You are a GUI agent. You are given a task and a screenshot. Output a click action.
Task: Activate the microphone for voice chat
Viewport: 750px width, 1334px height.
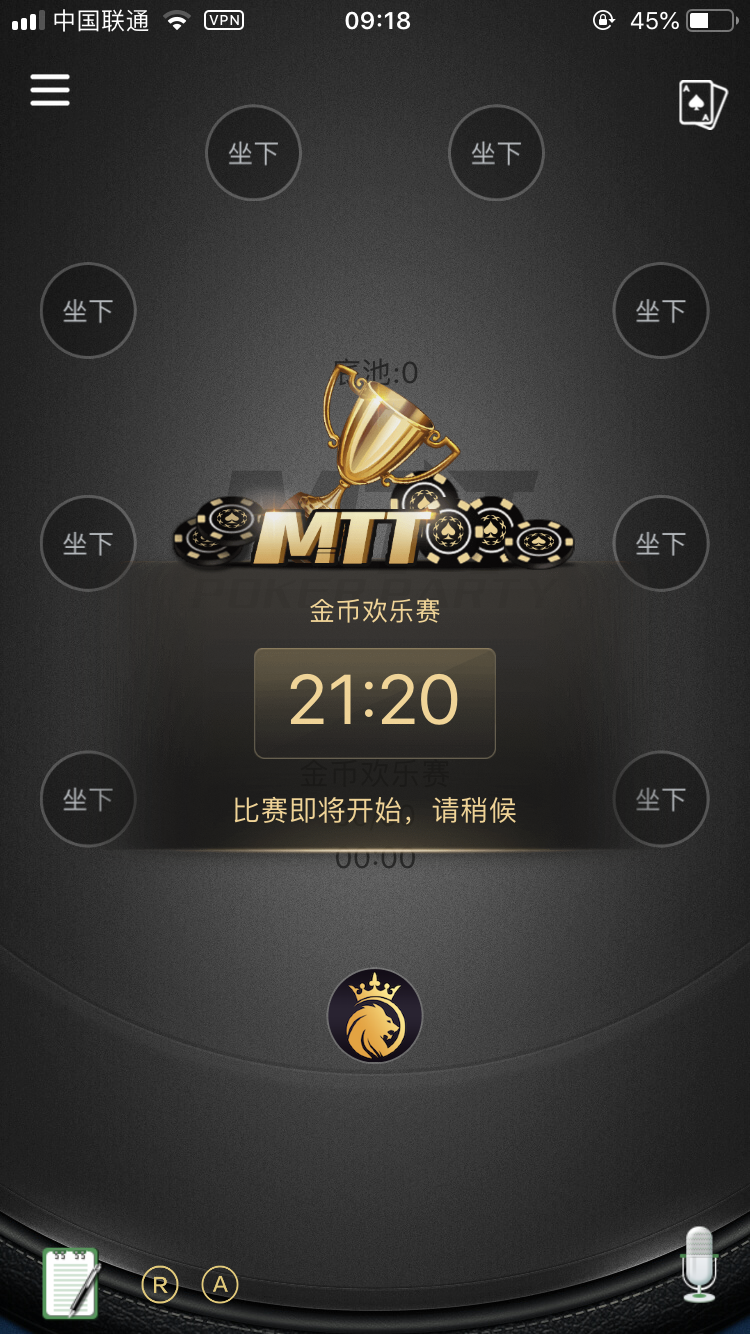click(x=699, y=1264)
